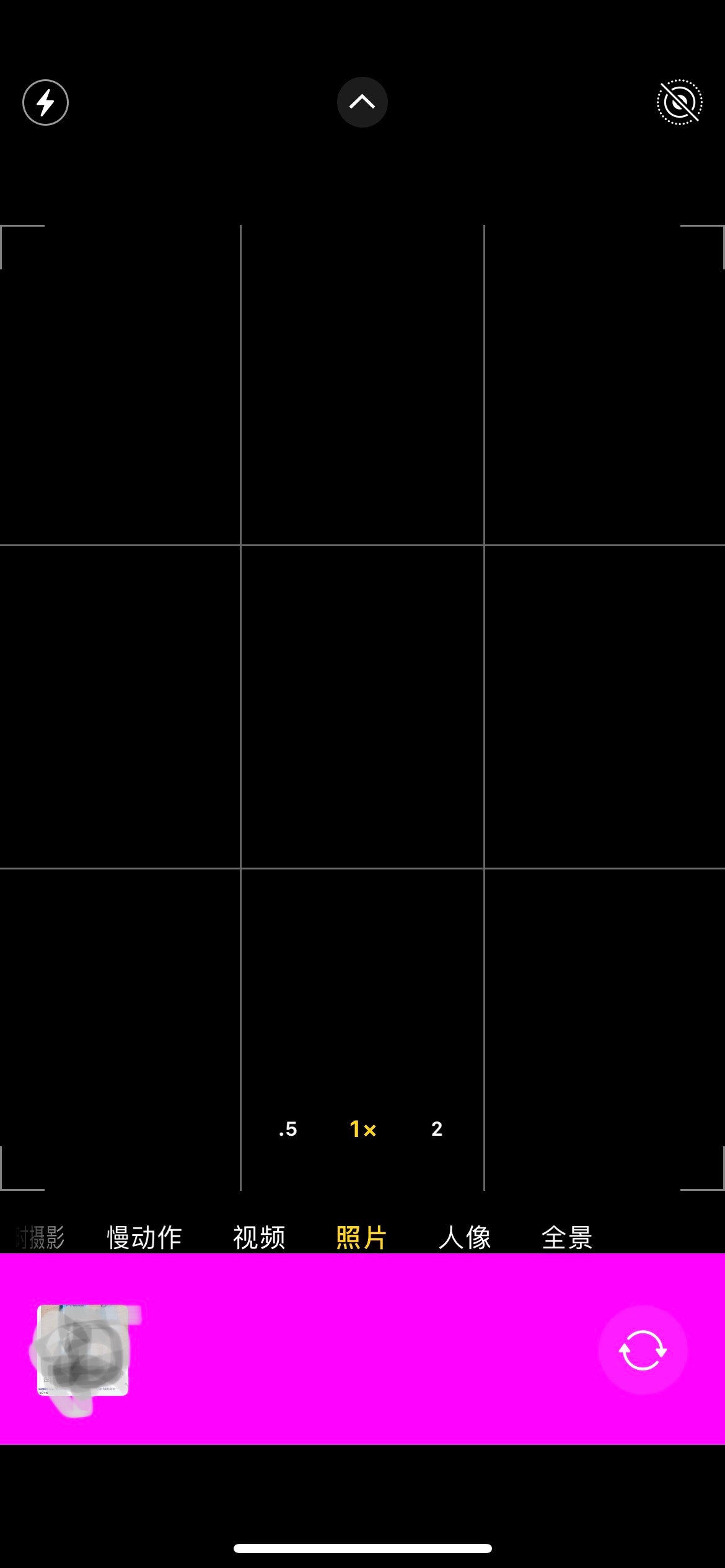Expand the camera options chevron
Screen dimensions: 725x1568
pos(362,102)
